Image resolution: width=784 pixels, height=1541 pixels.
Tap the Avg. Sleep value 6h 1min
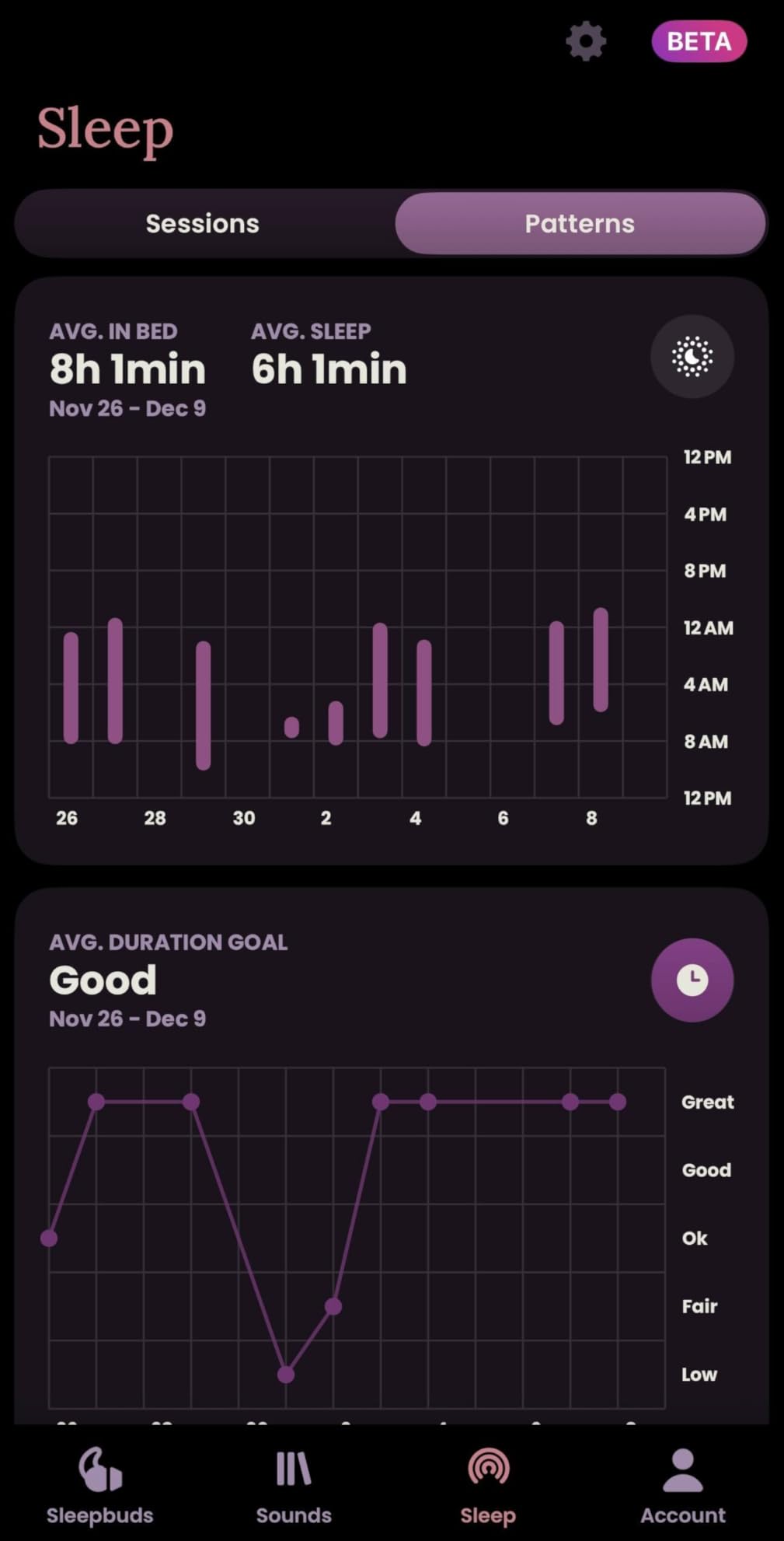pos(329,369)
